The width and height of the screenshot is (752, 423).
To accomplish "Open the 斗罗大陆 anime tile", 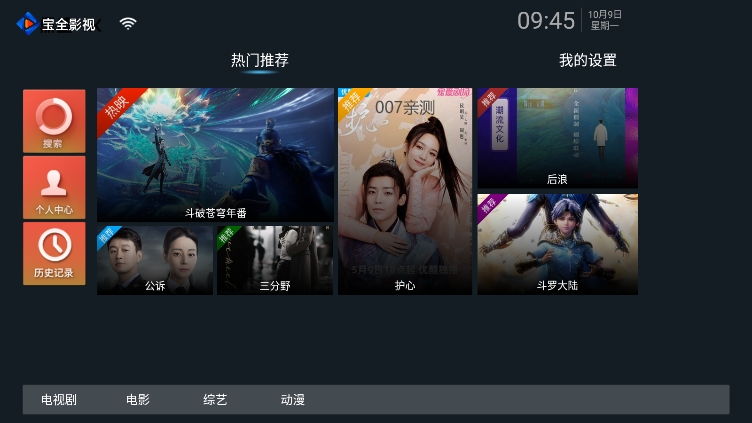I will pyautogui.click(x=557, y=244).
